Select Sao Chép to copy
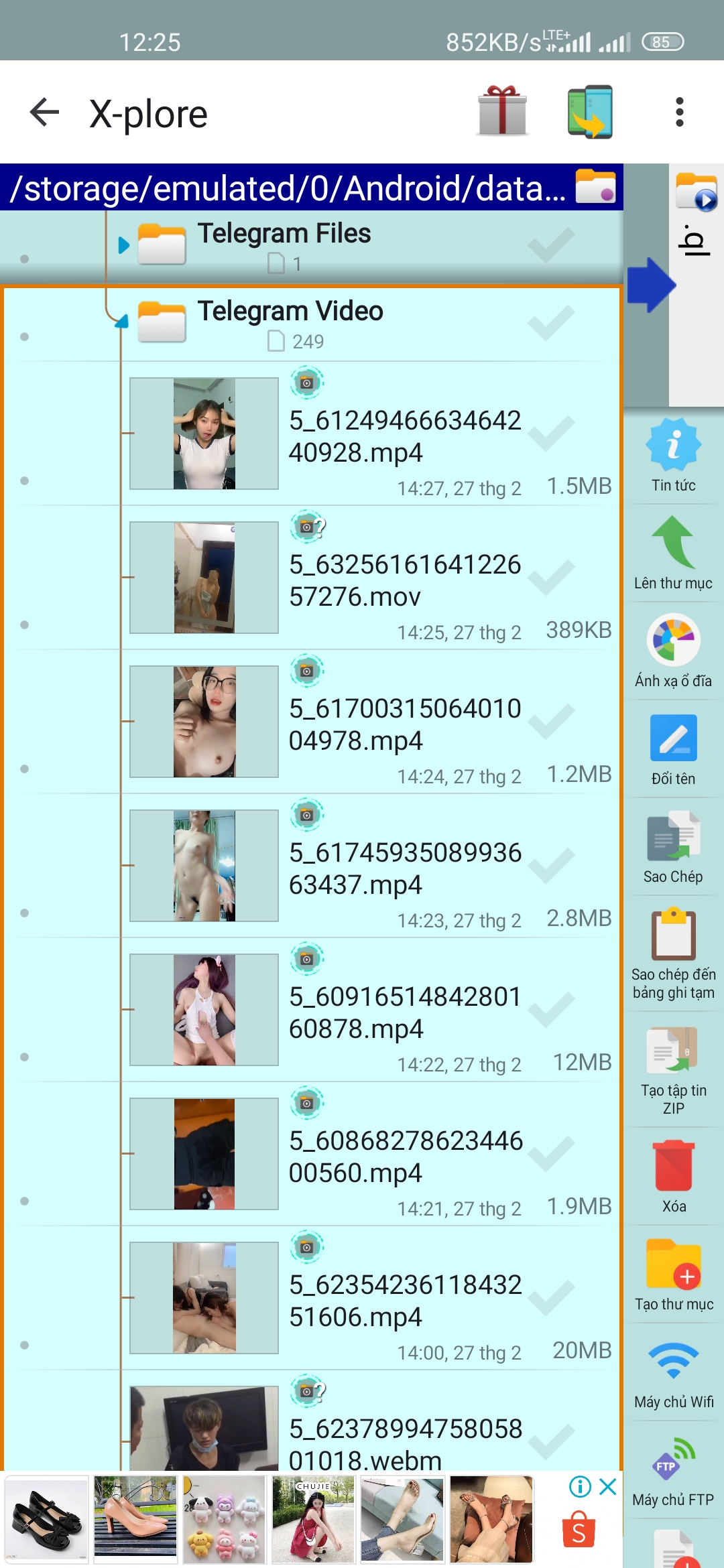The image size is (724, 1568). (673, 847)
